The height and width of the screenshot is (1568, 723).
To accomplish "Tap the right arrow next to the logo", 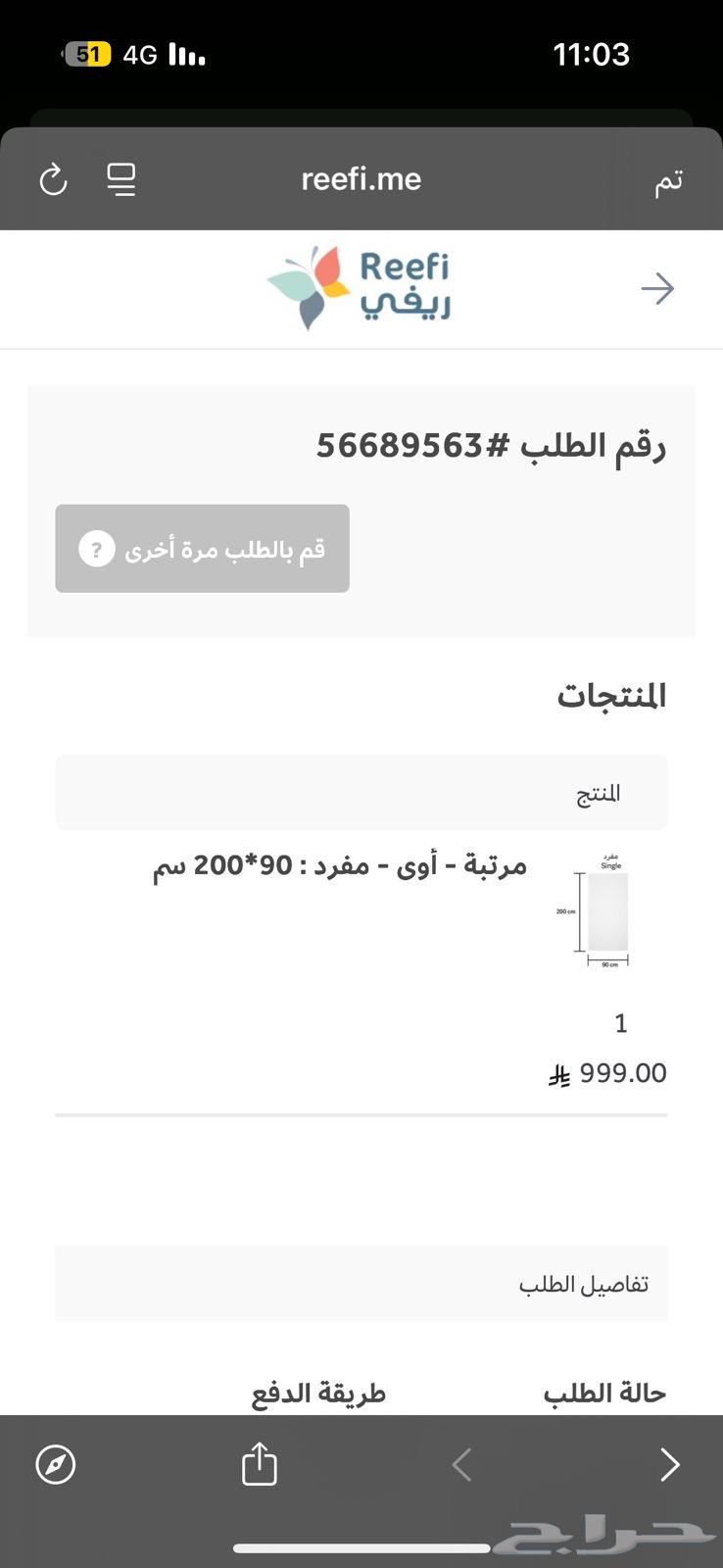I will tap(657, 288).
